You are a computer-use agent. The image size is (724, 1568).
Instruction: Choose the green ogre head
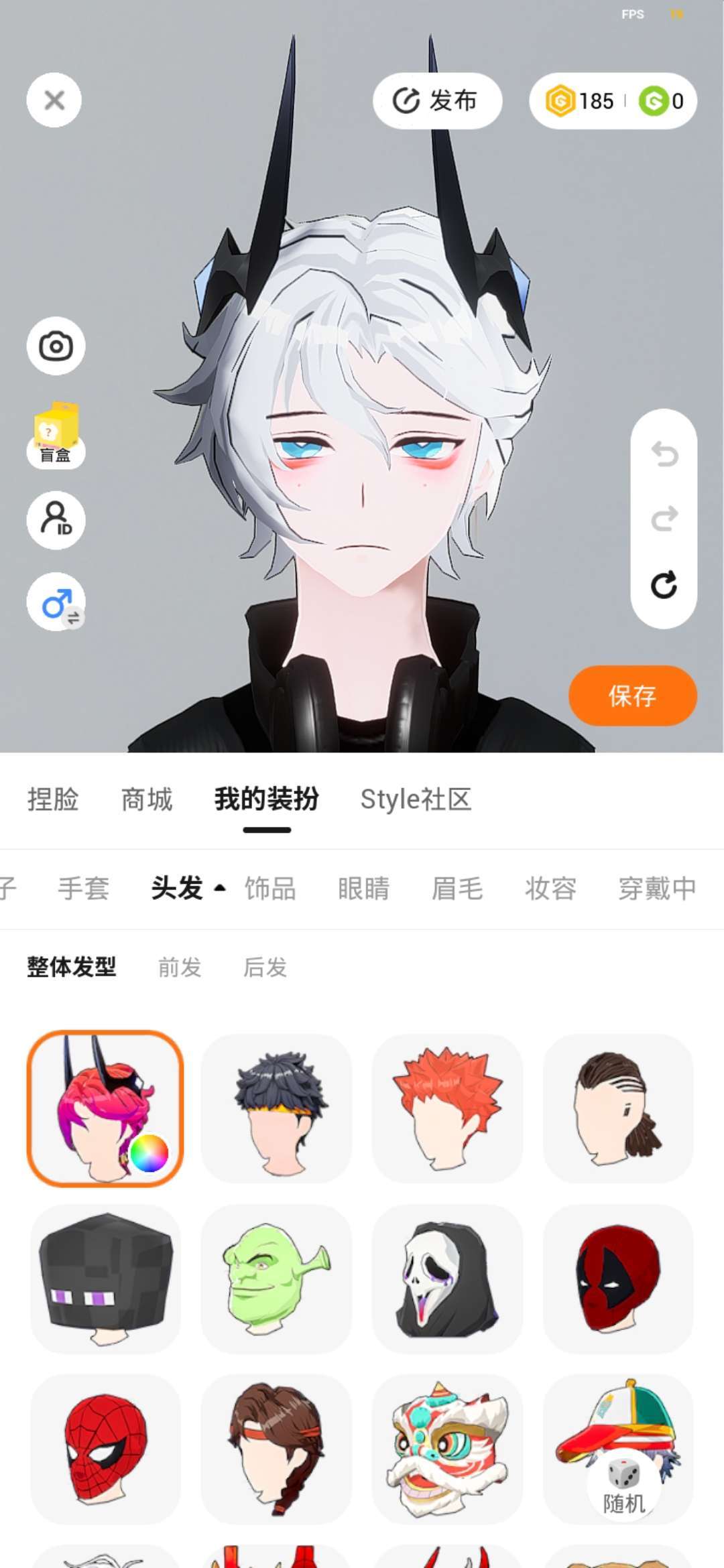point(276,1279)
